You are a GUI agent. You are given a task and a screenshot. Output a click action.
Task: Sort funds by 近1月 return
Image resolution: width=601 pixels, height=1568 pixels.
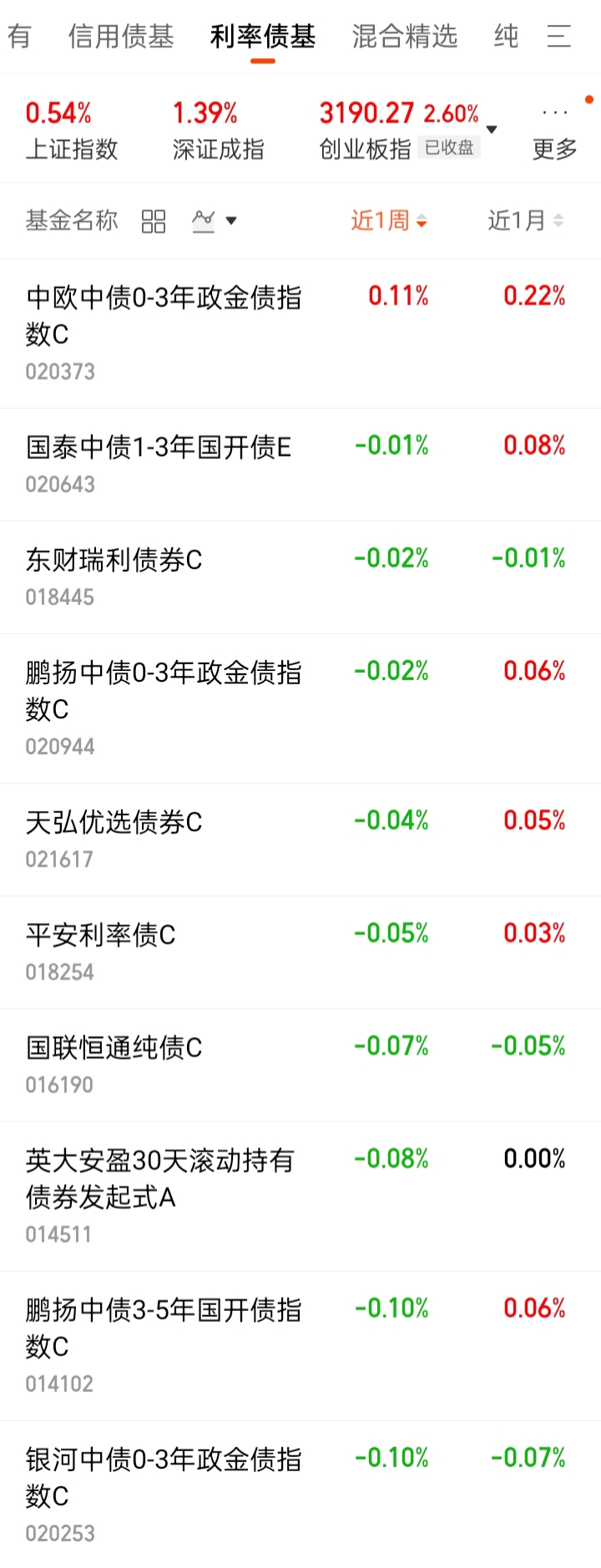525,221
